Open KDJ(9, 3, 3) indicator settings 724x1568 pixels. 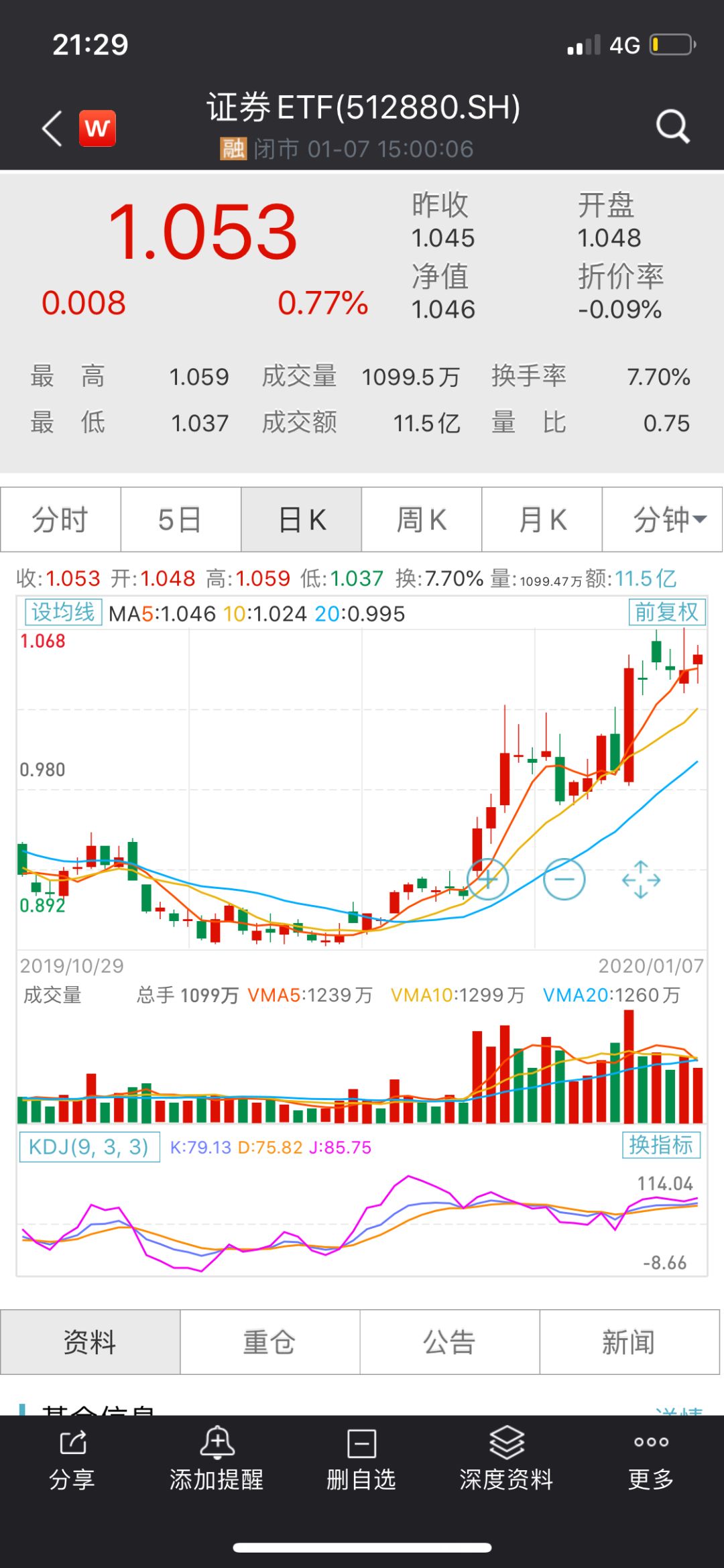click(x=89, y=1146)
